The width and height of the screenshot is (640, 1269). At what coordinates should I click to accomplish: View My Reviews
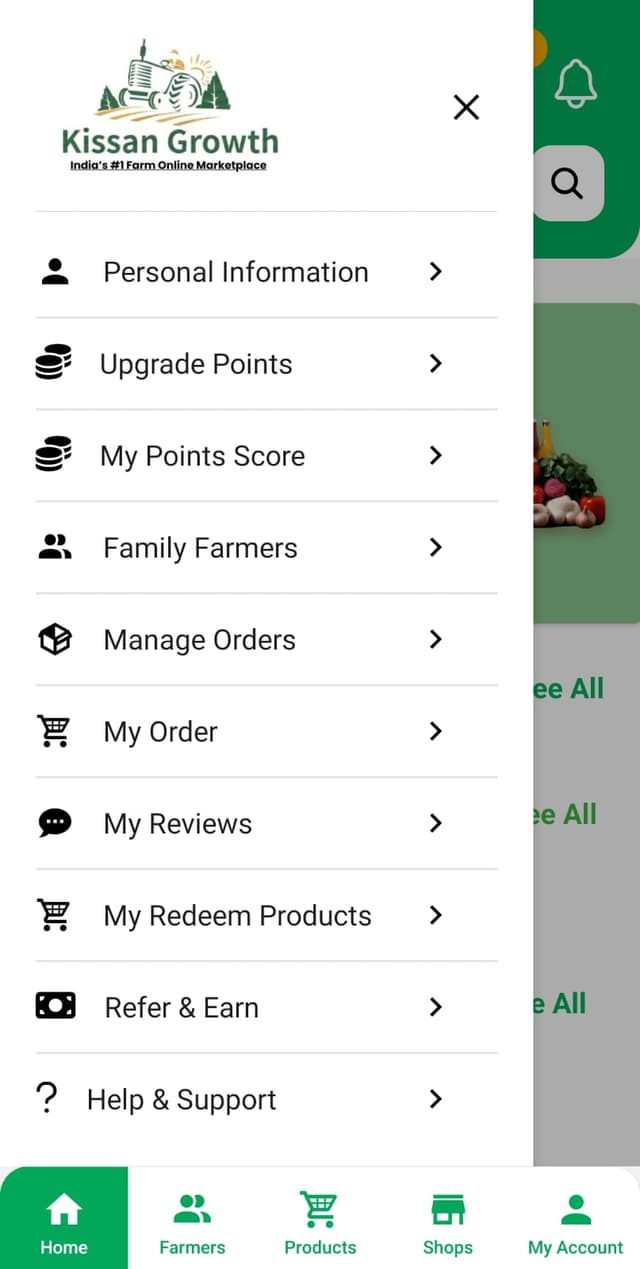(x=266, y=824)
